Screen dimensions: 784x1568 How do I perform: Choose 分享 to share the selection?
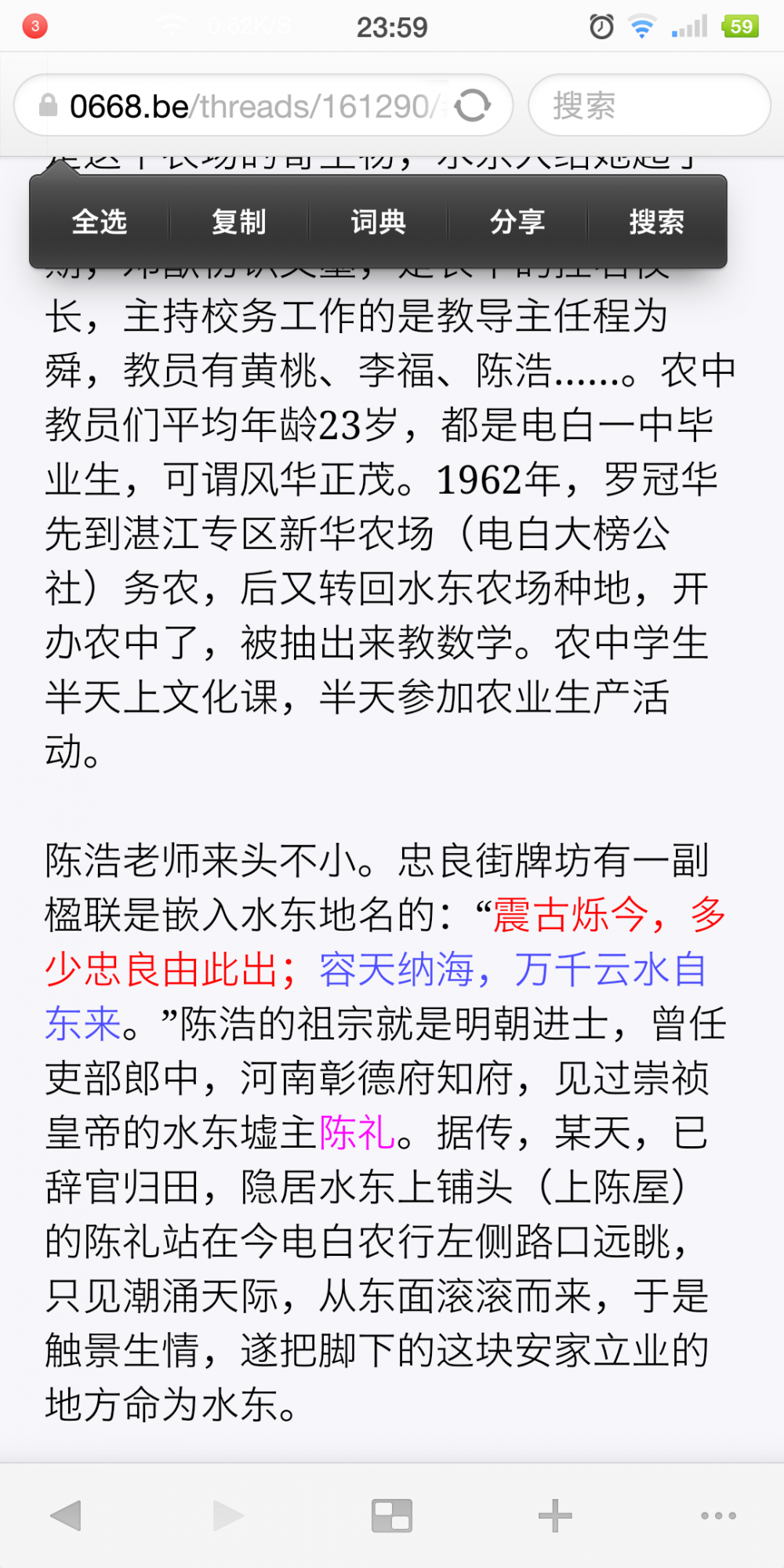click(517, 222)
